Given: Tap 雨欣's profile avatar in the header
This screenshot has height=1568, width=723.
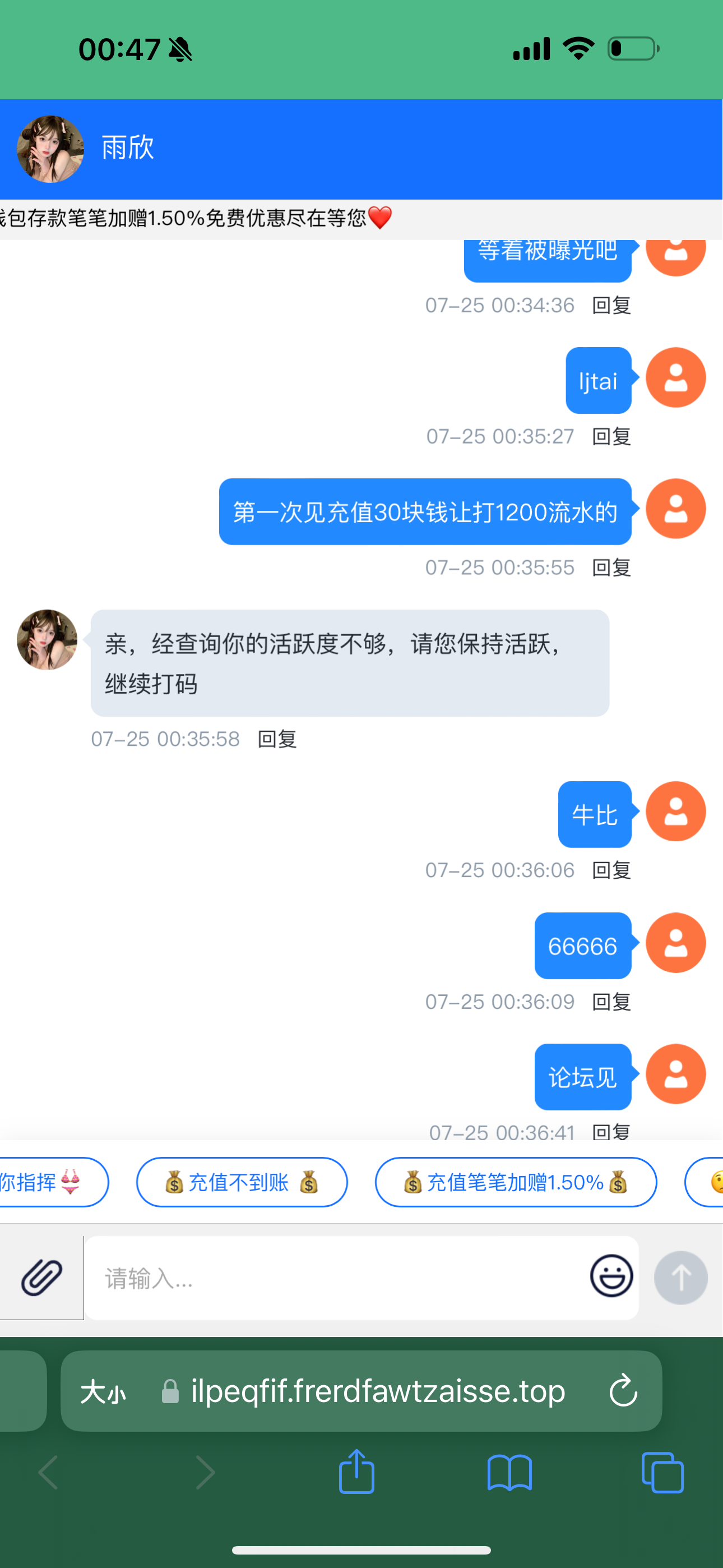Looking at the screenshot, I should 50,148.
